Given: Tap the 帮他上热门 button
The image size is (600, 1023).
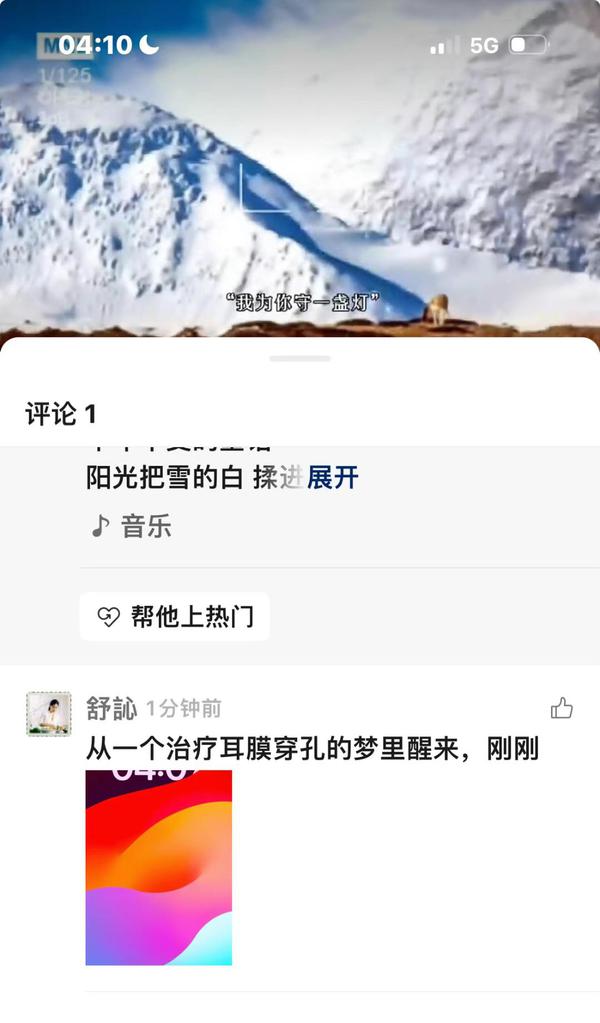Looking at the screenshot, I should (x=175, y=617).
